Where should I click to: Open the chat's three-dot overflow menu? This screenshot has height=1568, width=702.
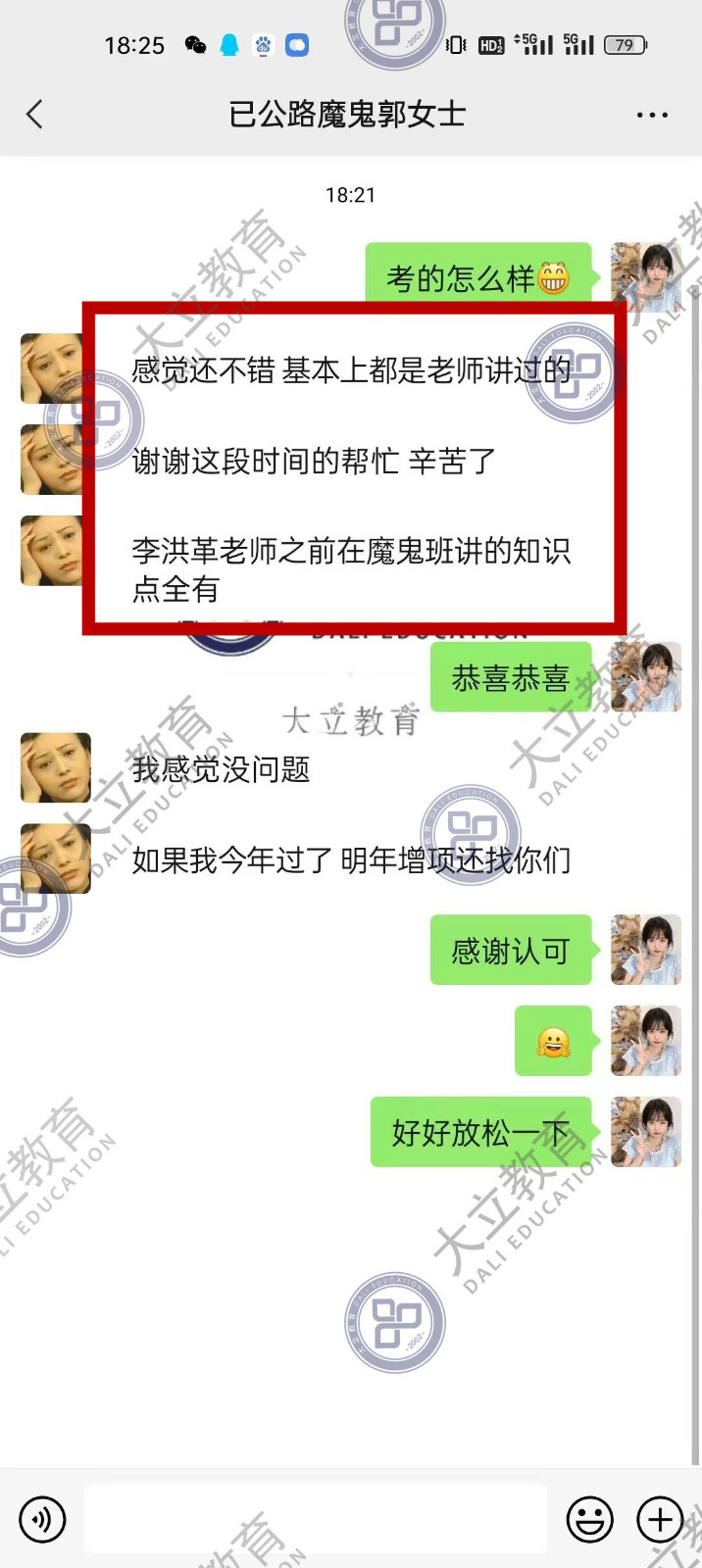652,115
